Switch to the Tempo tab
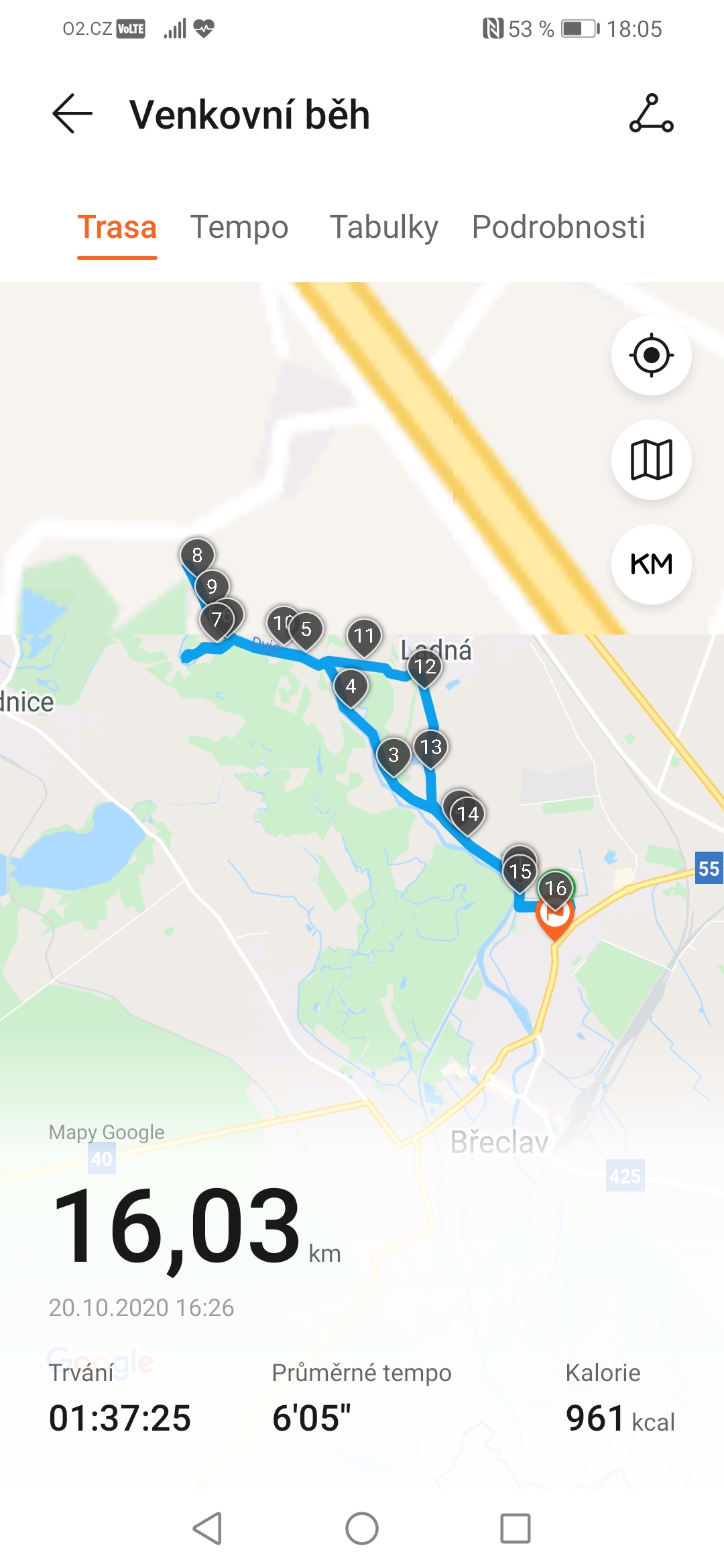Viewport: 724px width, 1568px height. tap(239, 227)
